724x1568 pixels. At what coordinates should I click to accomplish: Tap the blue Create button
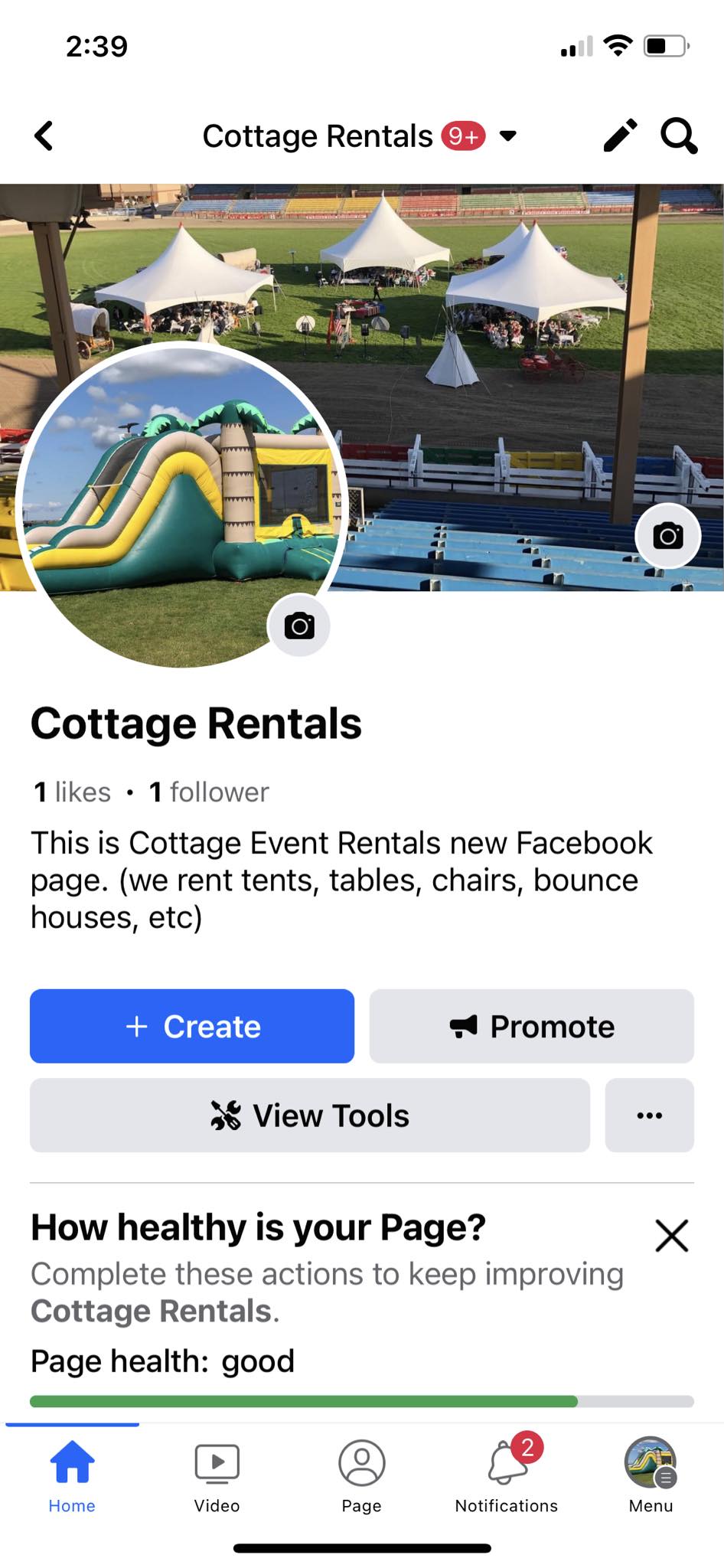point(192,1026)
